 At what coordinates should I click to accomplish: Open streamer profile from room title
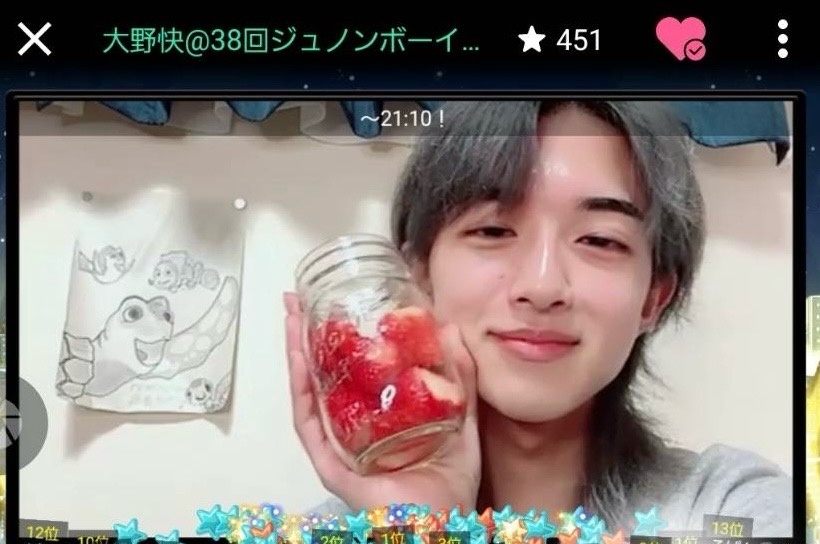(x=291, y=40)
